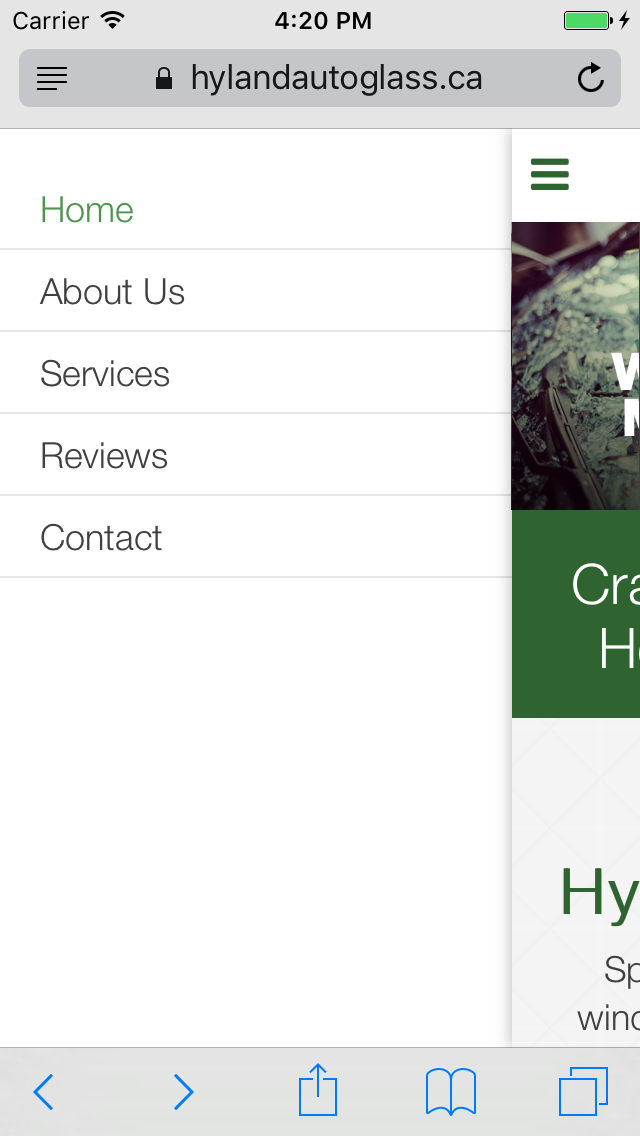Show all open tabs

tap(583, 1091)
